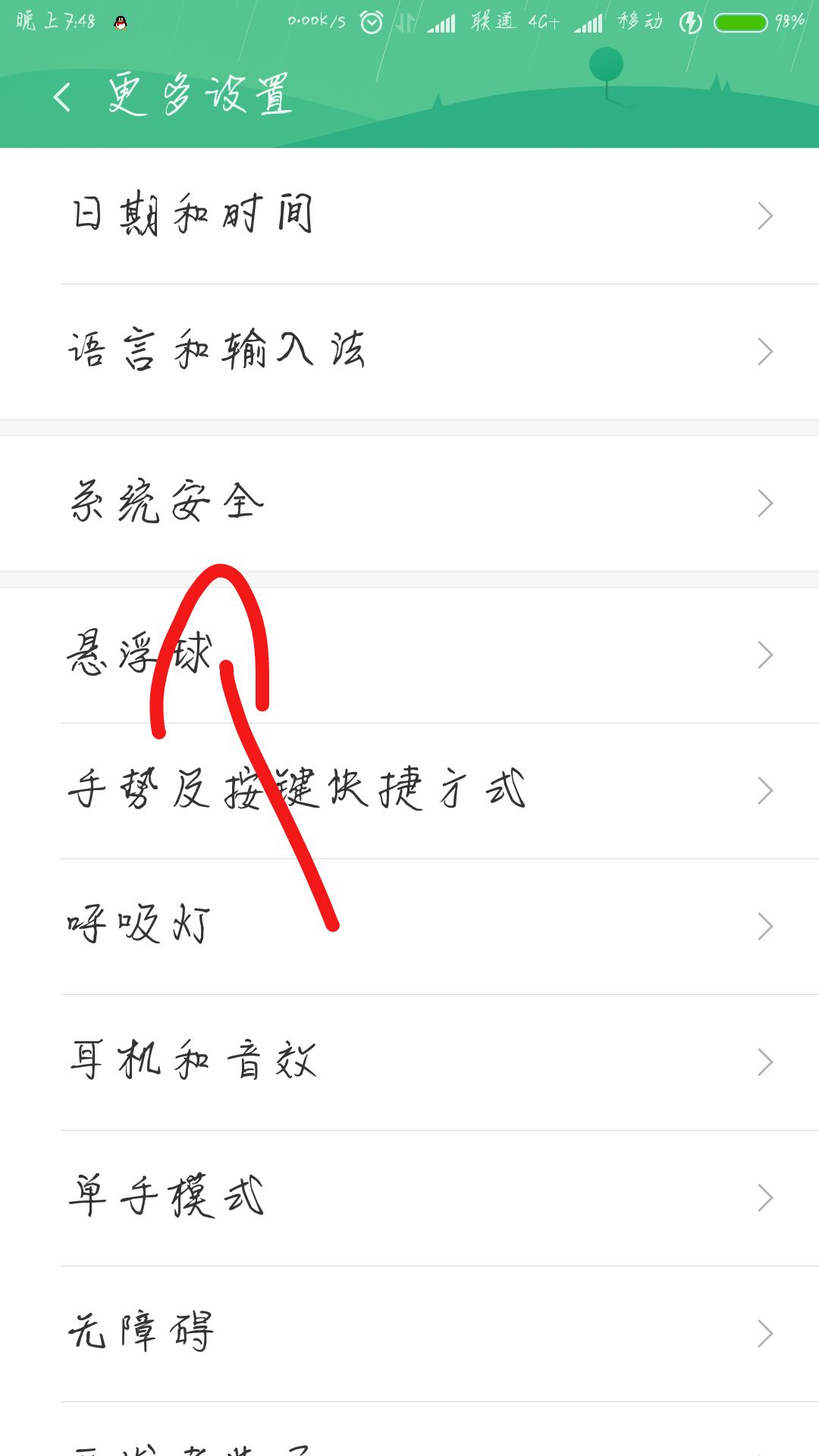Open 单手模式 settings
The width and height of the screenshot is (819, 1456).
coord(409,1198)
